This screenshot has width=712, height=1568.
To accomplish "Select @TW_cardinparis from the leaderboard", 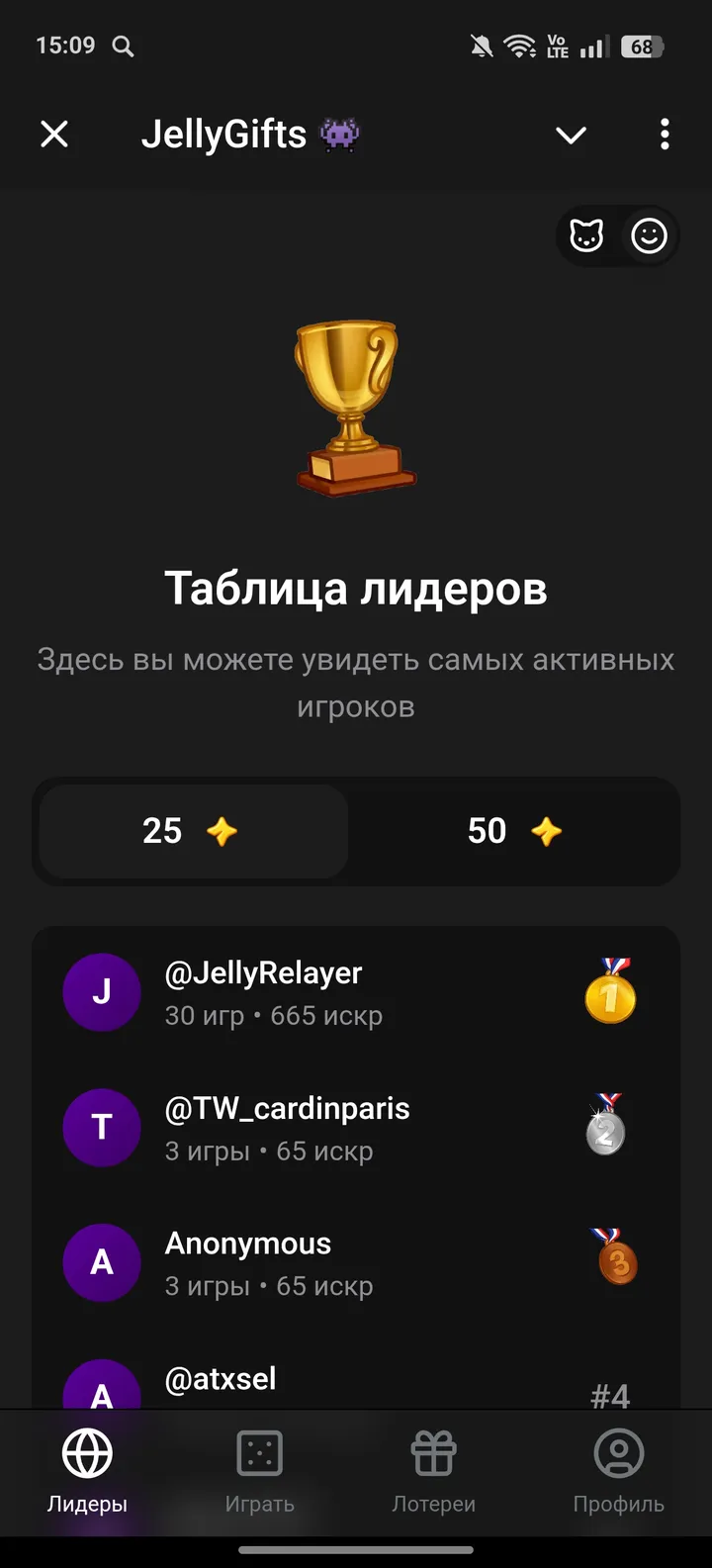I will tap(356, 1128).
